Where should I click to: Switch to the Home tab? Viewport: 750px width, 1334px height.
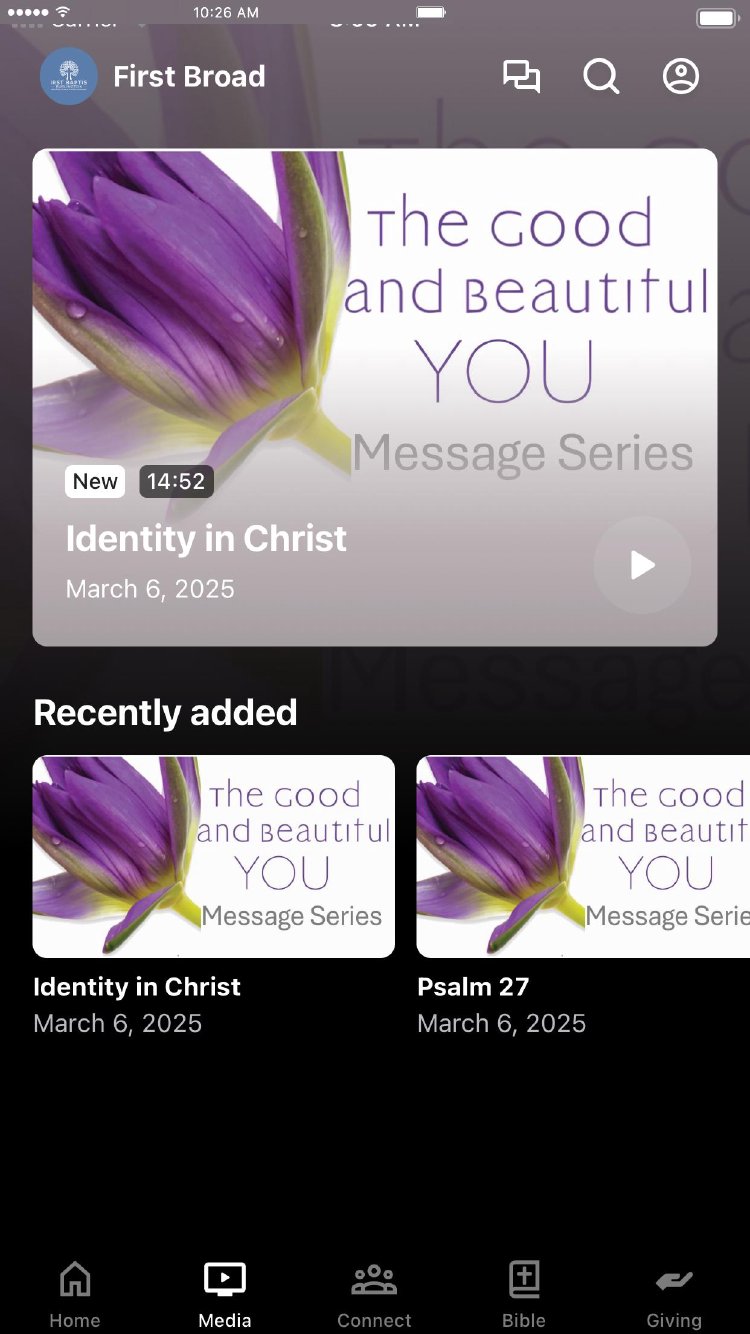75,1294
